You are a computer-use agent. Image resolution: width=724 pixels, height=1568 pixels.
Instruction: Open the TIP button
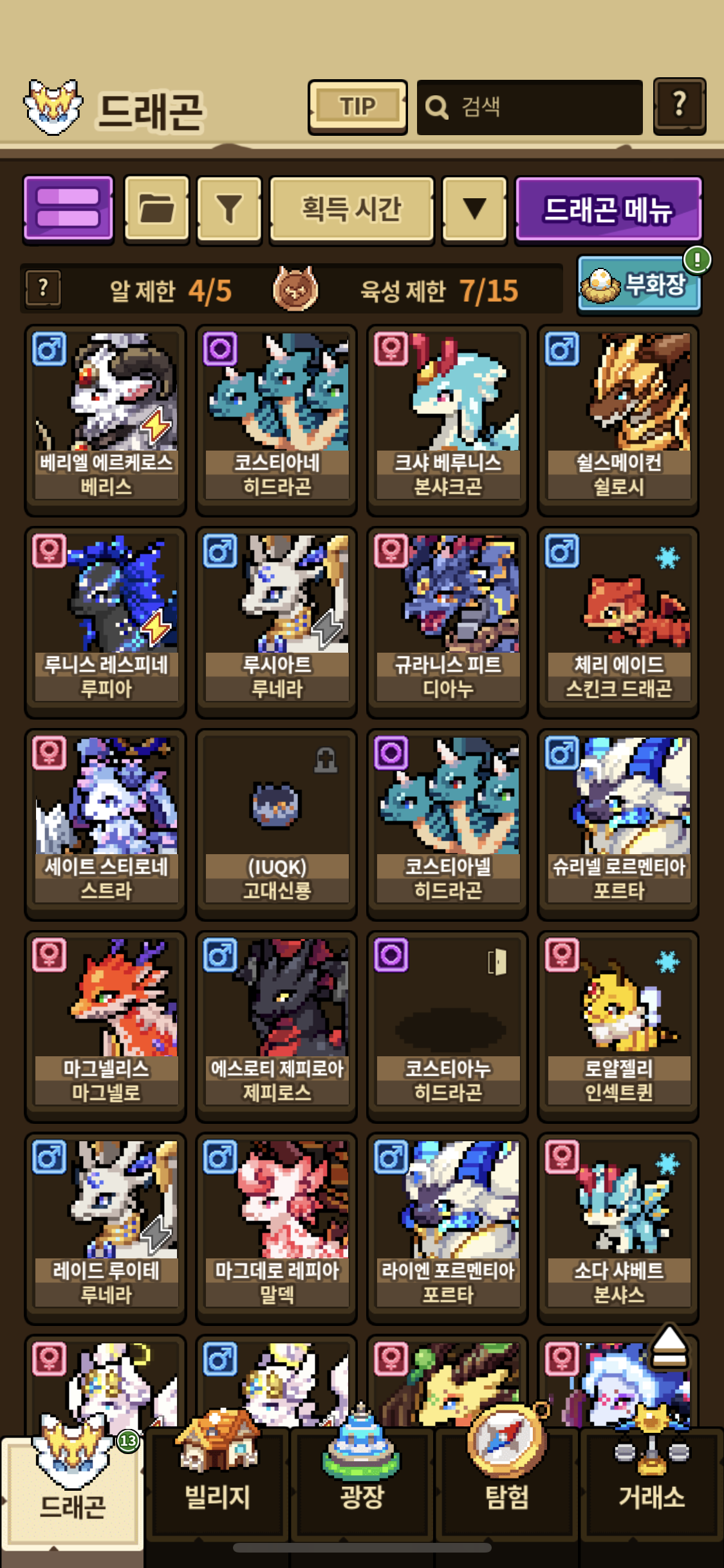pos(357,107)
